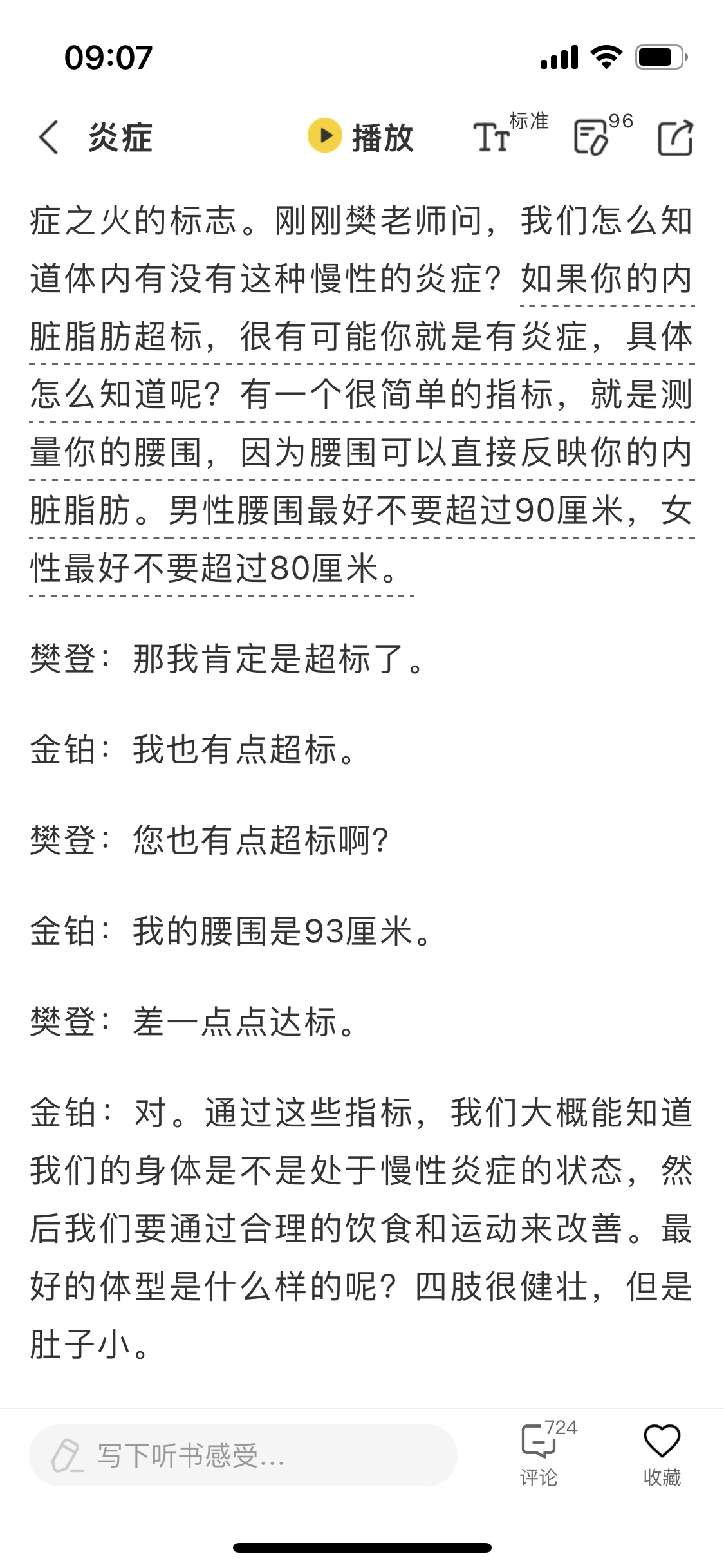This screenshot has width=724, height=1568.
Task: Open font size setting marked 标准
Action: tap(510, 133)
